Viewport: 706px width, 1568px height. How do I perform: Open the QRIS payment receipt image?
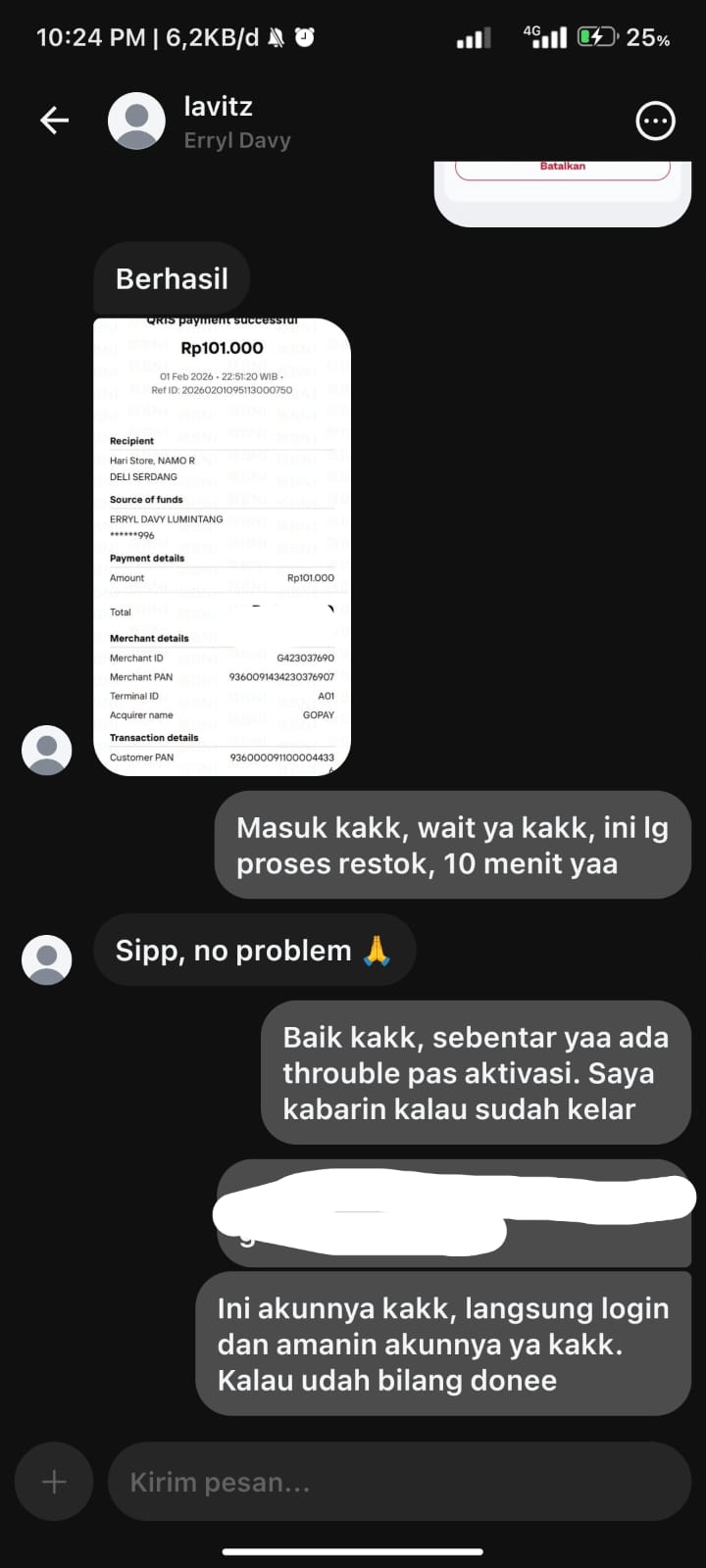pos(222,544)
